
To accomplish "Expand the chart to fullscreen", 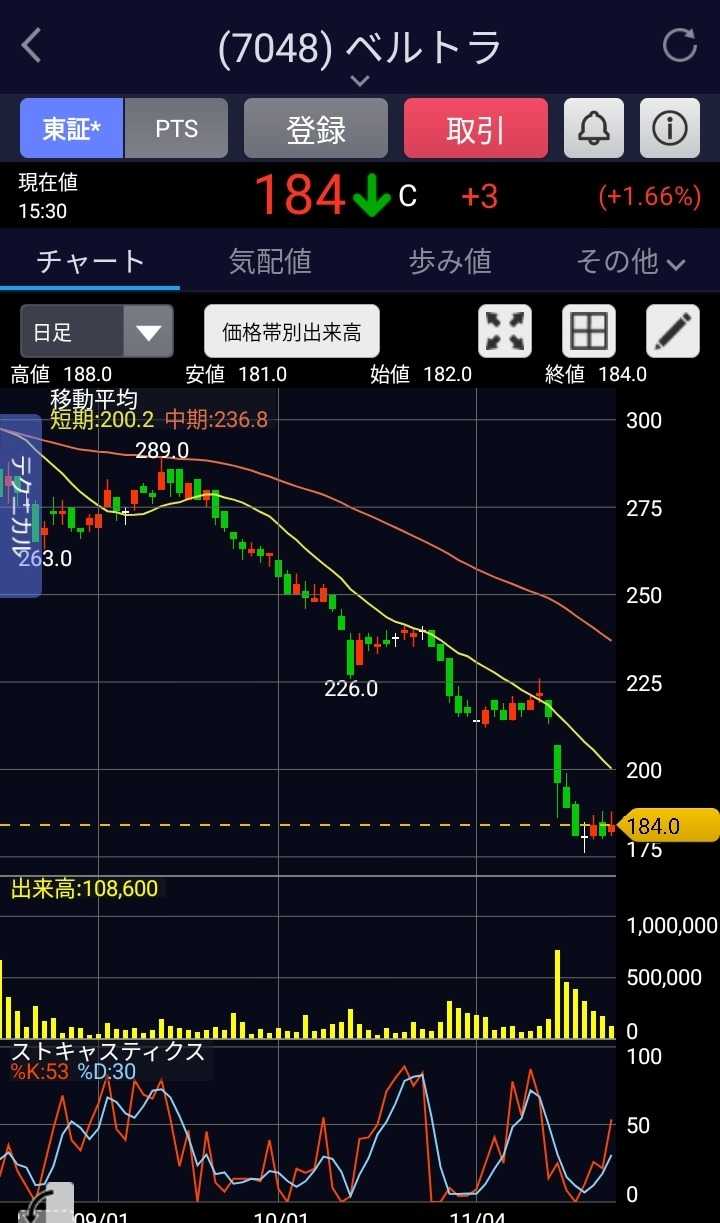I will tap(506, 332).
